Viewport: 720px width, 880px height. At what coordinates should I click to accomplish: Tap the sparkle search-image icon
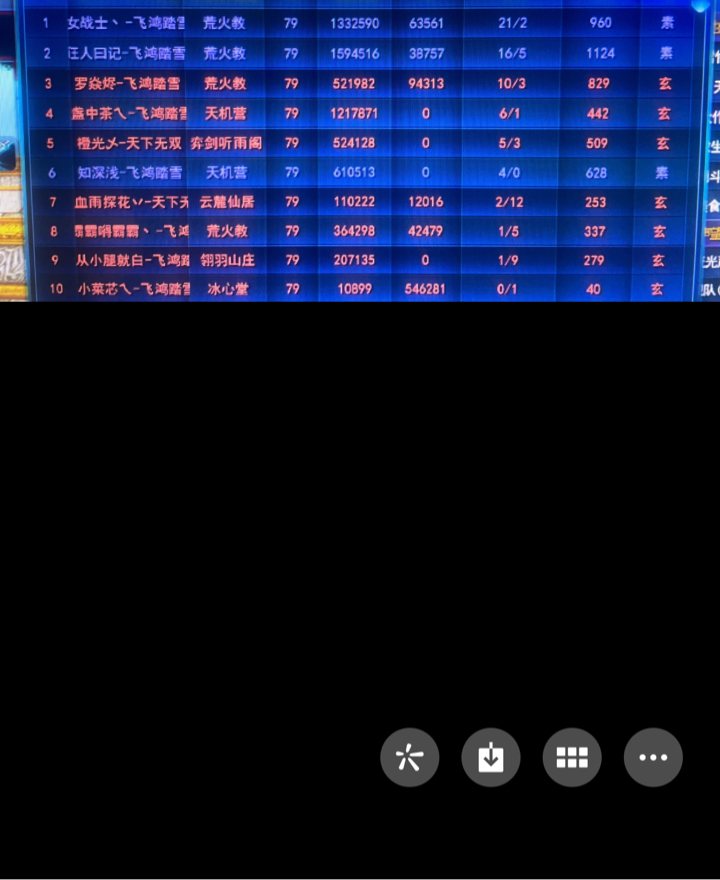tap(410, 757)
